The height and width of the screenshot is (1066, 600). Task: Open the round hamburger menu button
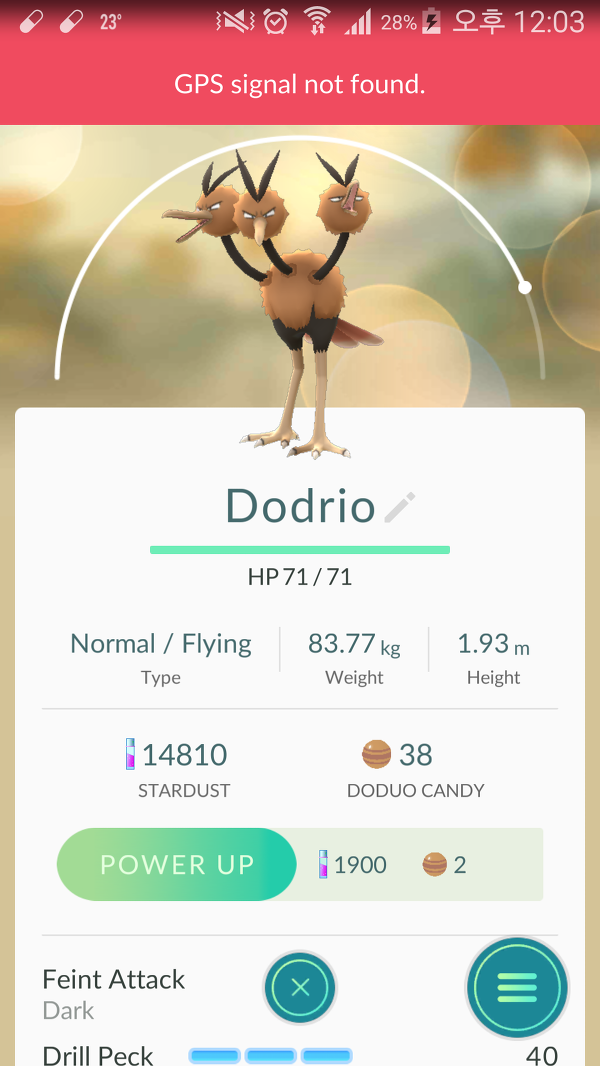point(517,988)
